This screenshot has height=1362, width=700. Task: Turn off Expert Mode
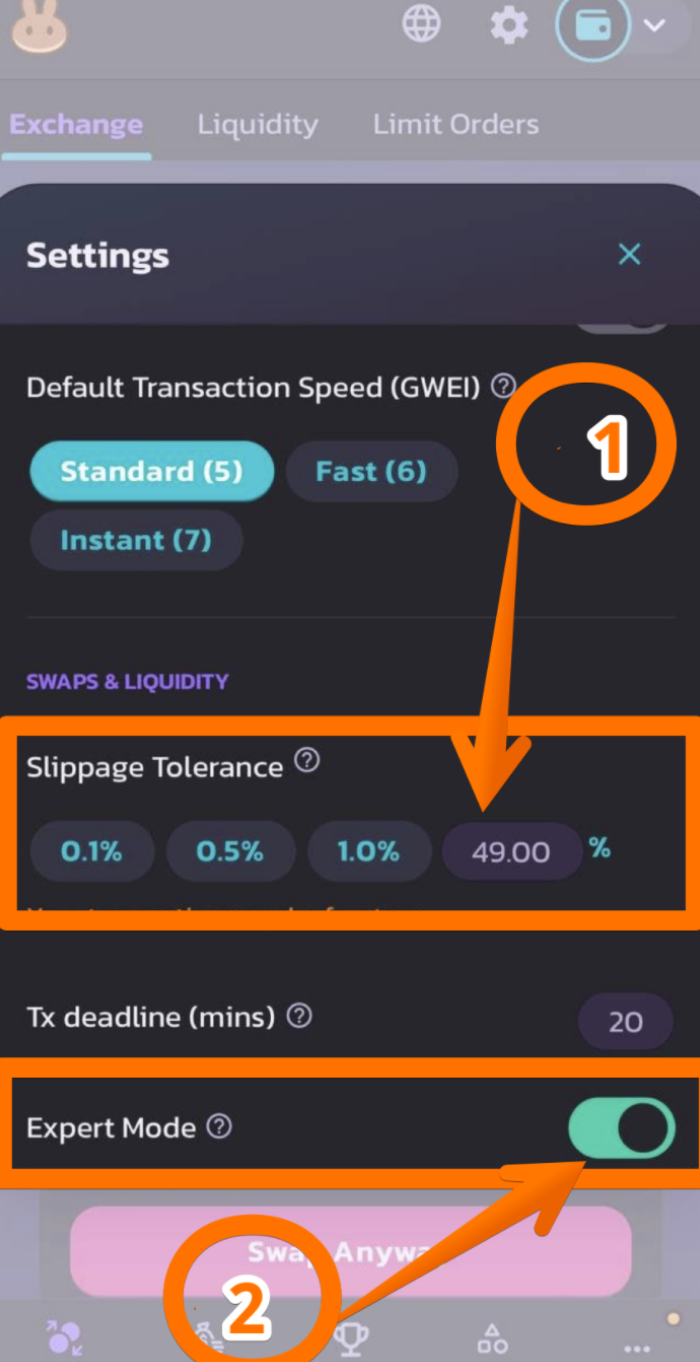[x=621, y=1129]
